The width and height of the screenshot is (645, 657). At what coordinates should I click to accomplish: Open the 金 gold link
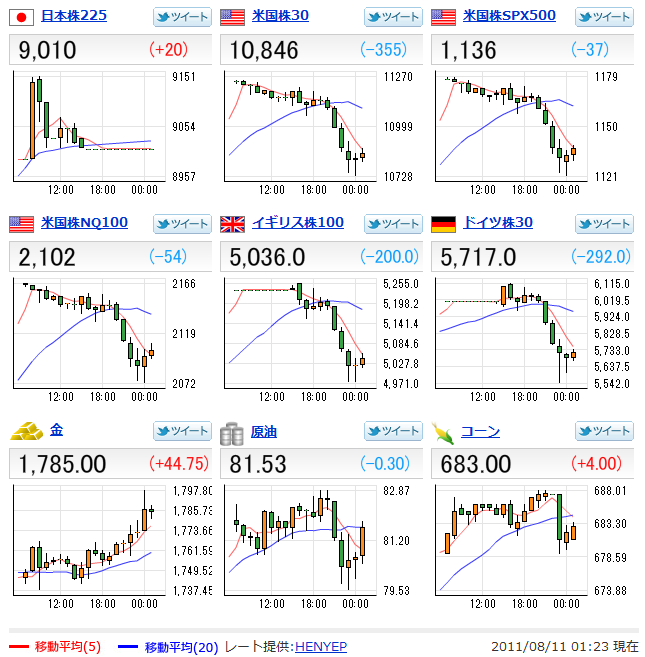(56, 430)
